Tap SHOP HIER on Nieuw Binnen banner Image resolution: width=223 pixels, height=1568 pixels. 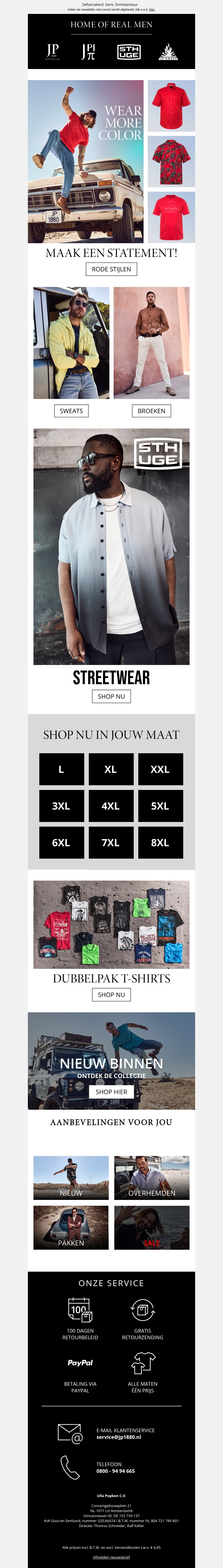point(111,1092)
